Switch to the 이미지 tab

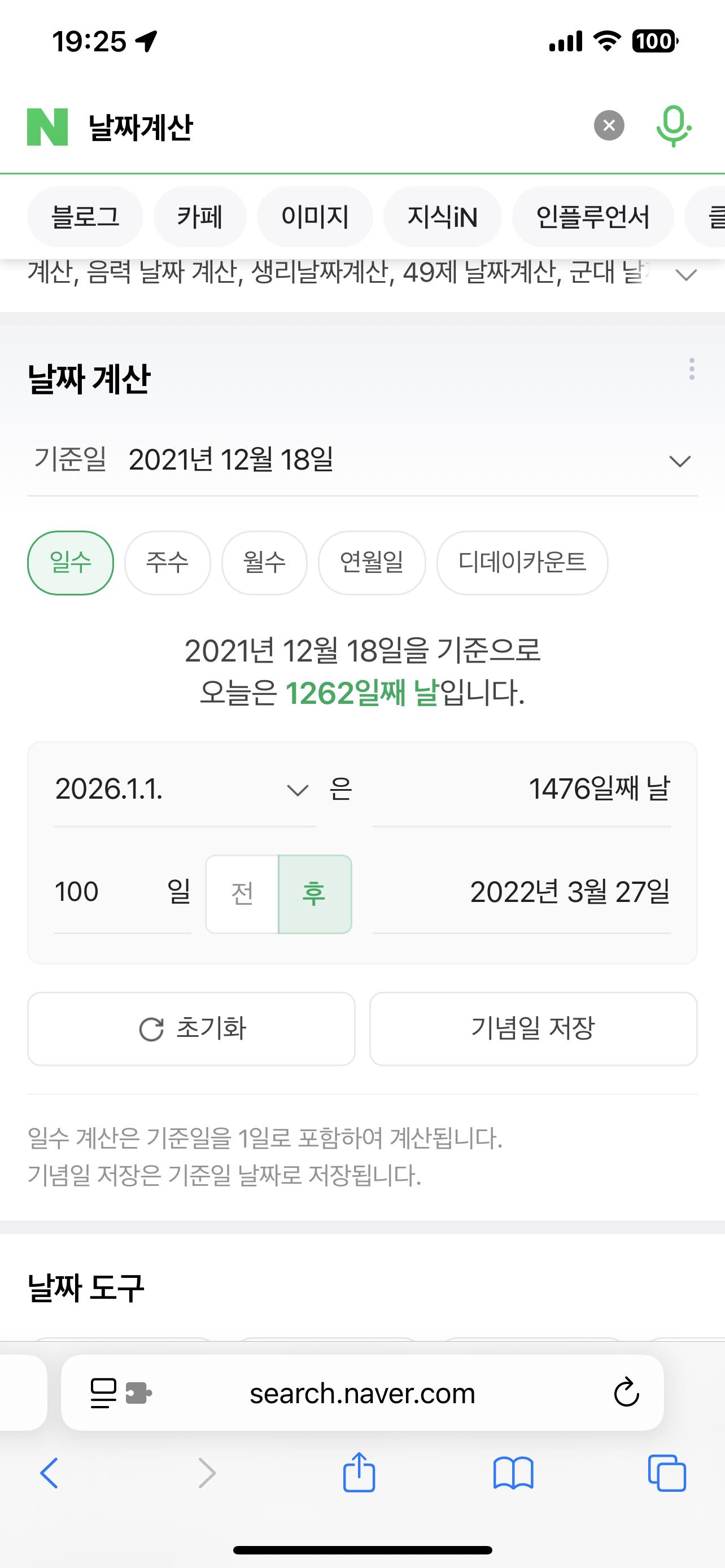315,217
